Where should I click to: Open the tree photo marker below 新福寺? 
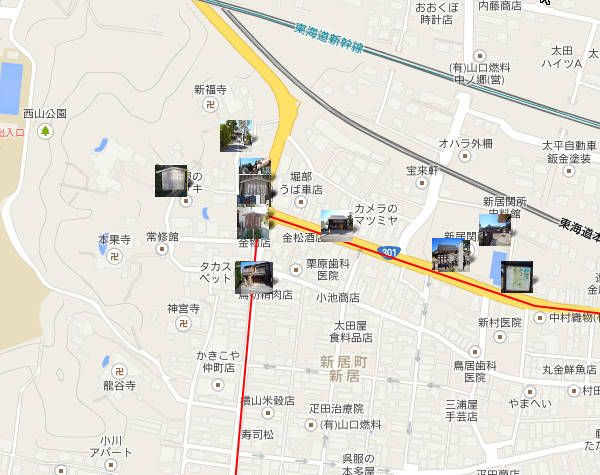coord(236,135)
